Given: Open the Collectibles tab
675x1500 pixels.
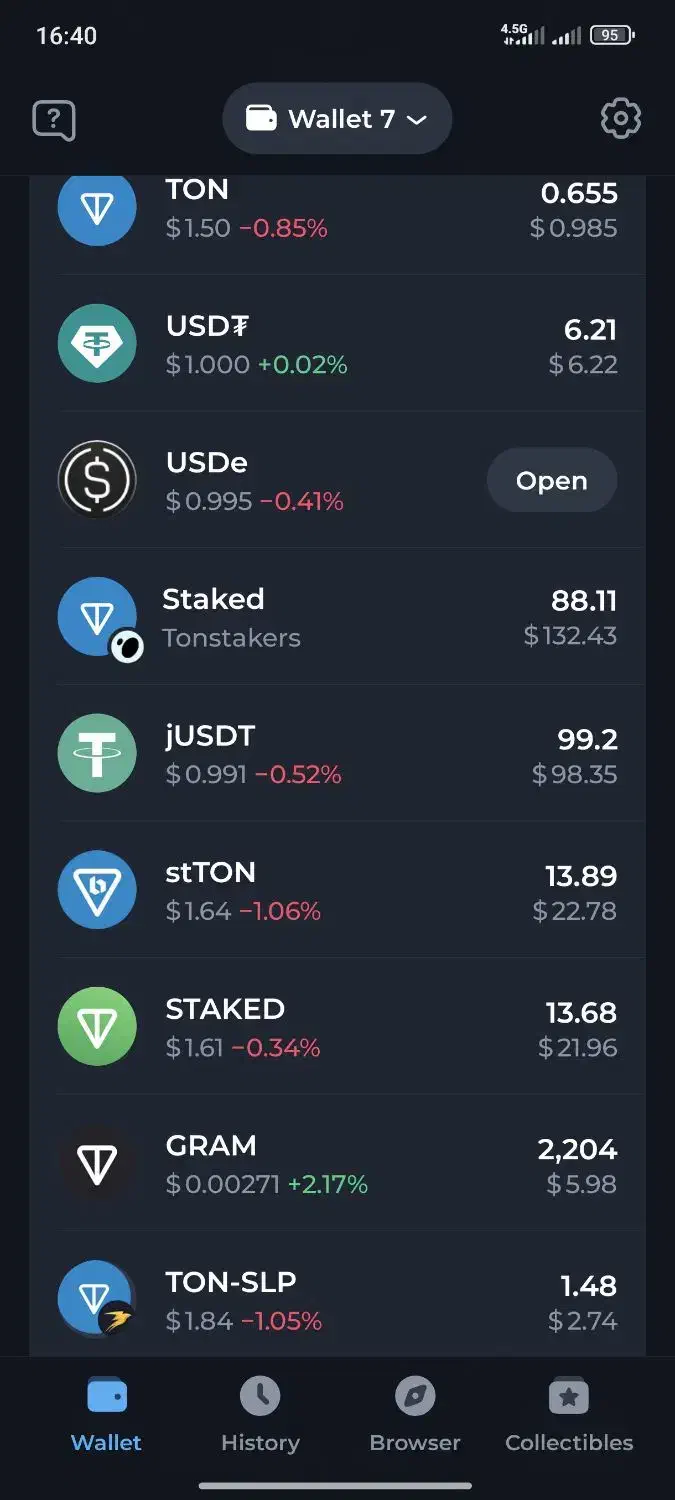Looking at the screenshot, I should [569, 1414].
